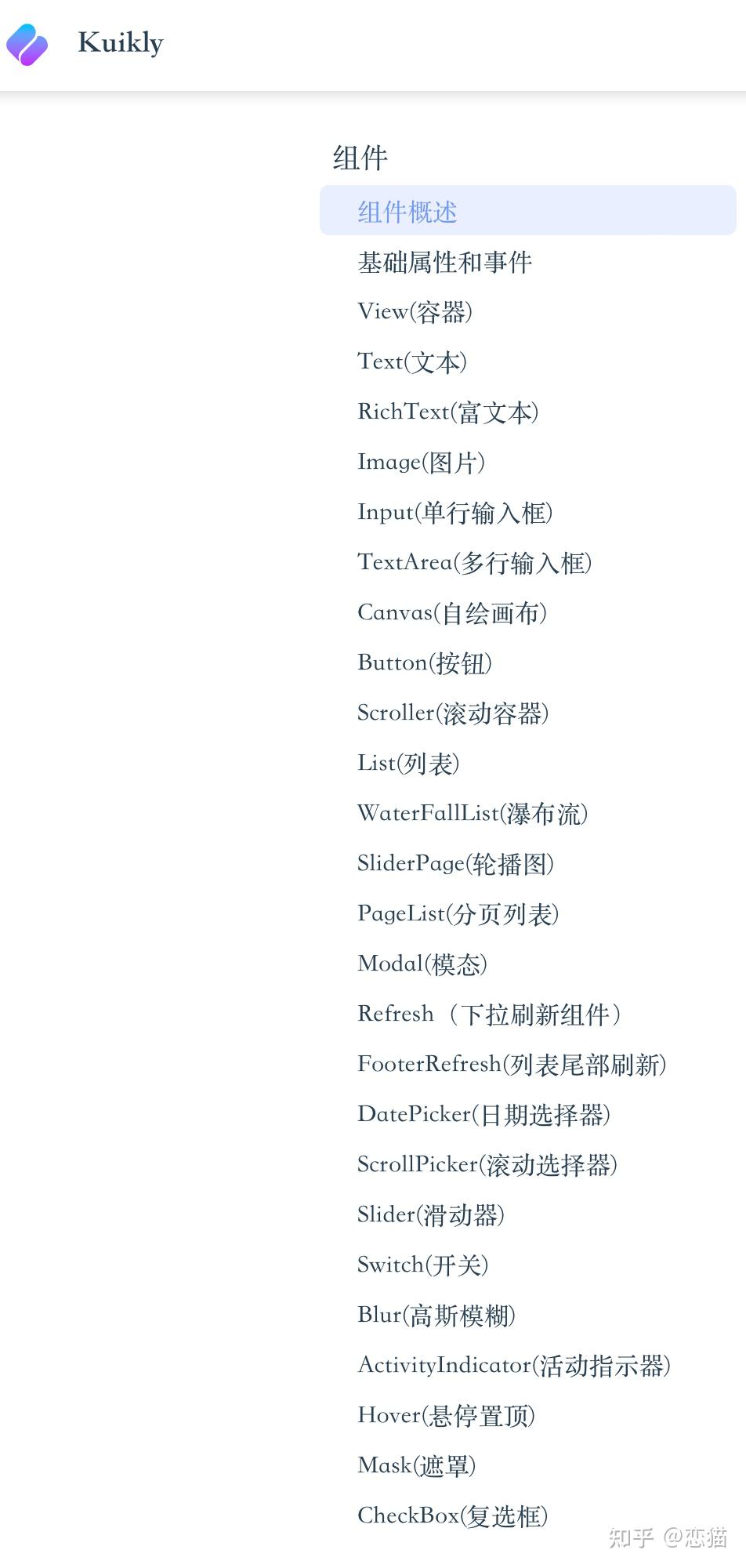Go to Canvas(自绘画布) docs
The width and height of the screenshot is (746, 1568).
tap(452, 613)
